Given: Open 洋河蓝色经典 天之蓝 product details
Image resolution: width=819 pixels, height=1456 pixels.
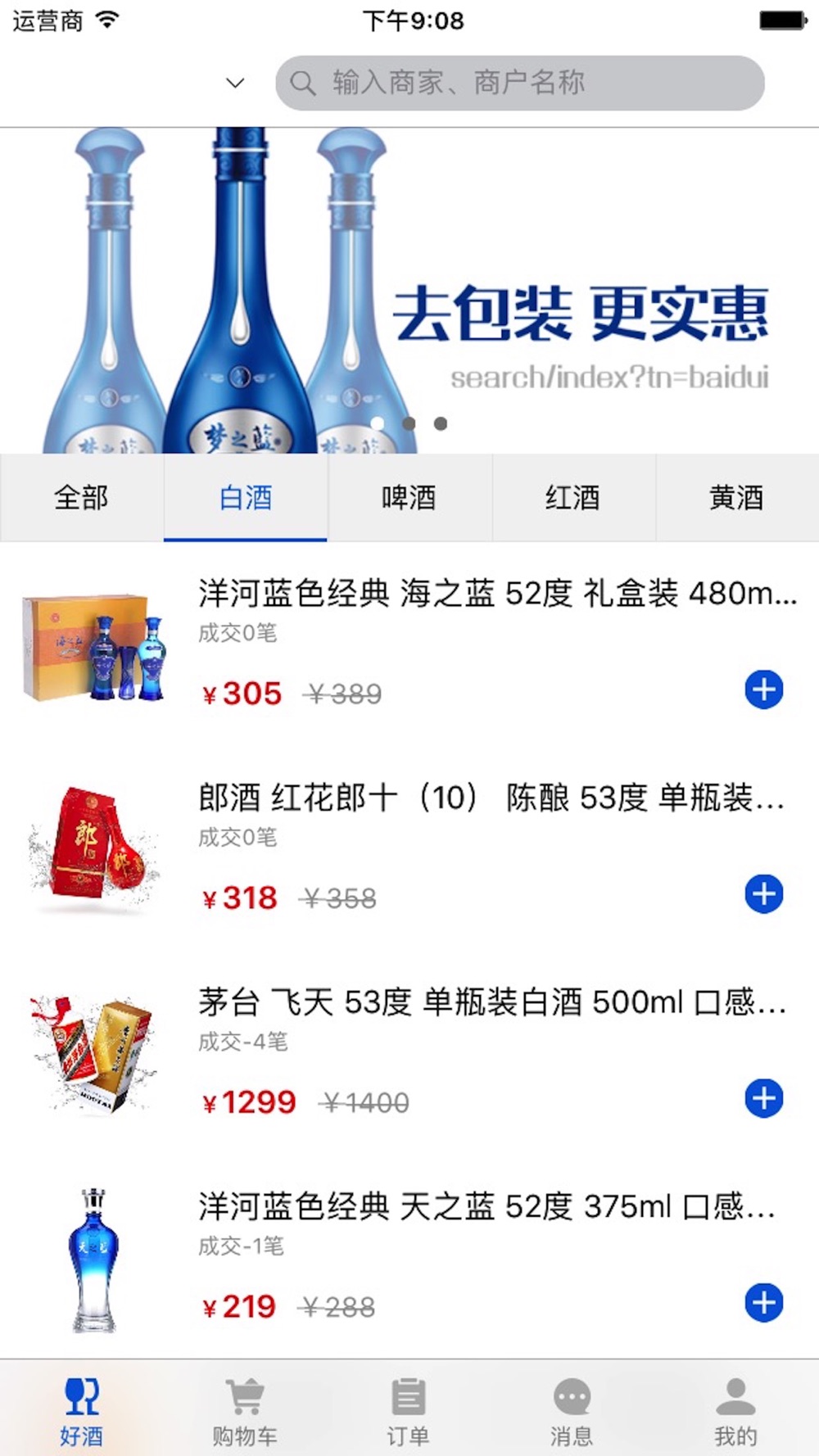Looking at the screenshot, I should click(486, 1206).
